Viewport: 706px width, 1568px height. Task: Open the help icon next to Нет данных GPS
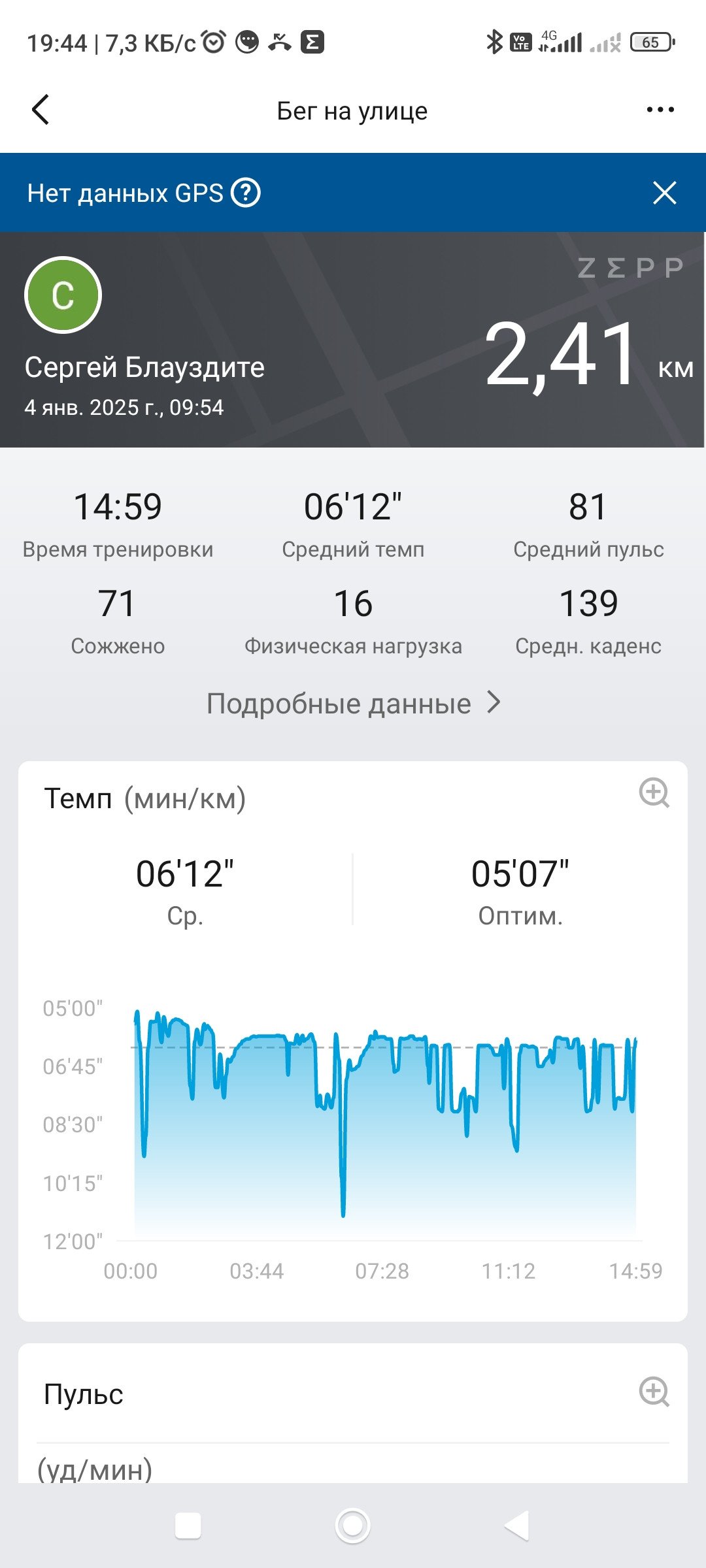246,193
